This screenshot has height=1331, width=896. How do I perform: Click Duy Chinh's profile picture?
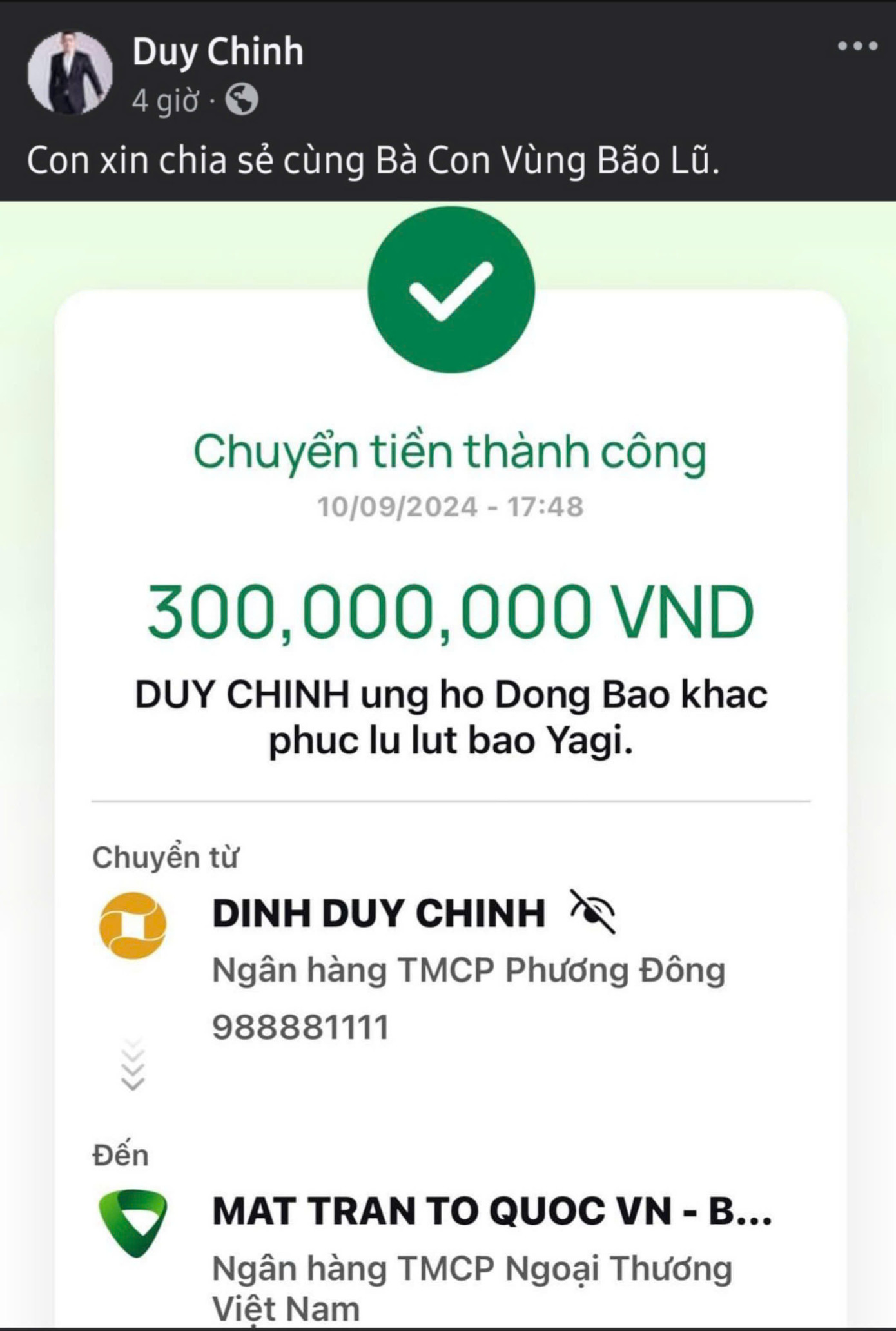pos(73,70)
